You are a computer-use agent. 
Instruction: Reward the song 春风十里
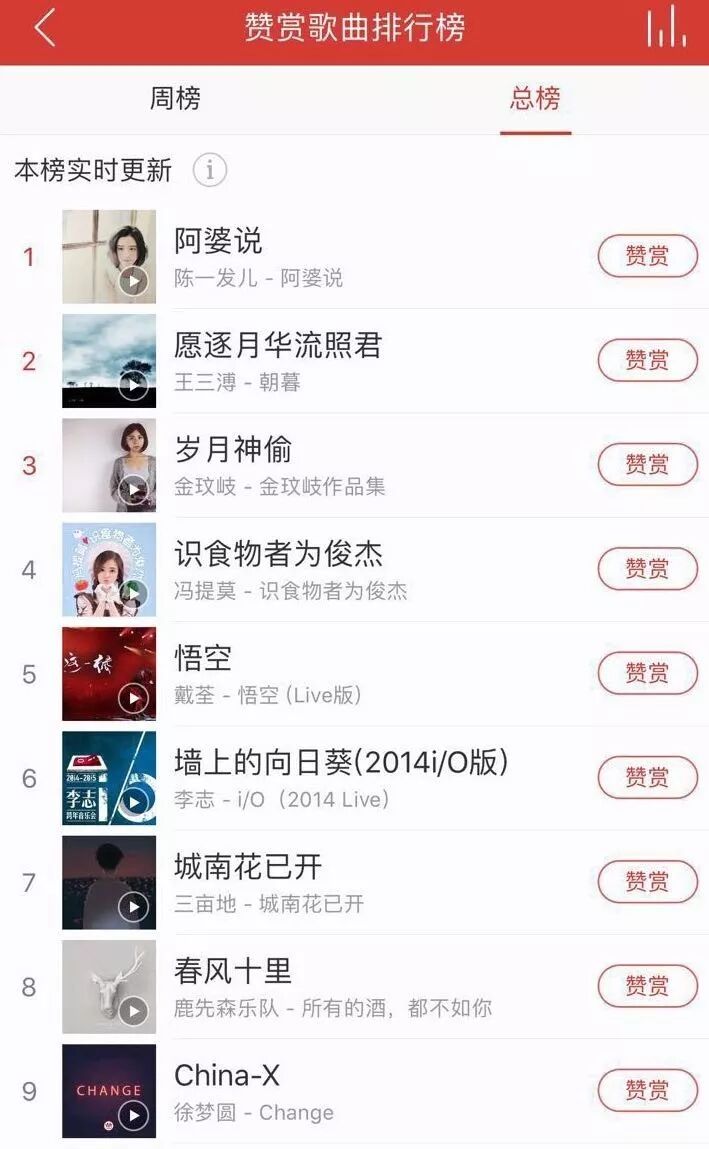tap(647, 986)
